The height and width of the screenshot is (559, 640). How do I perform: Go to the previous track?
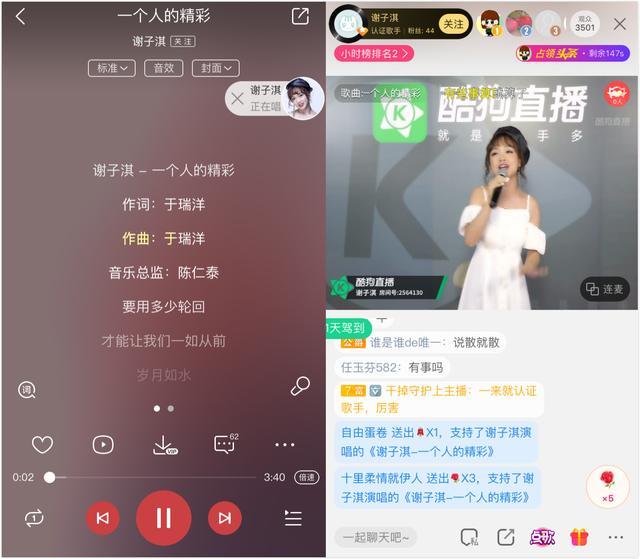(x=102, y=517)
